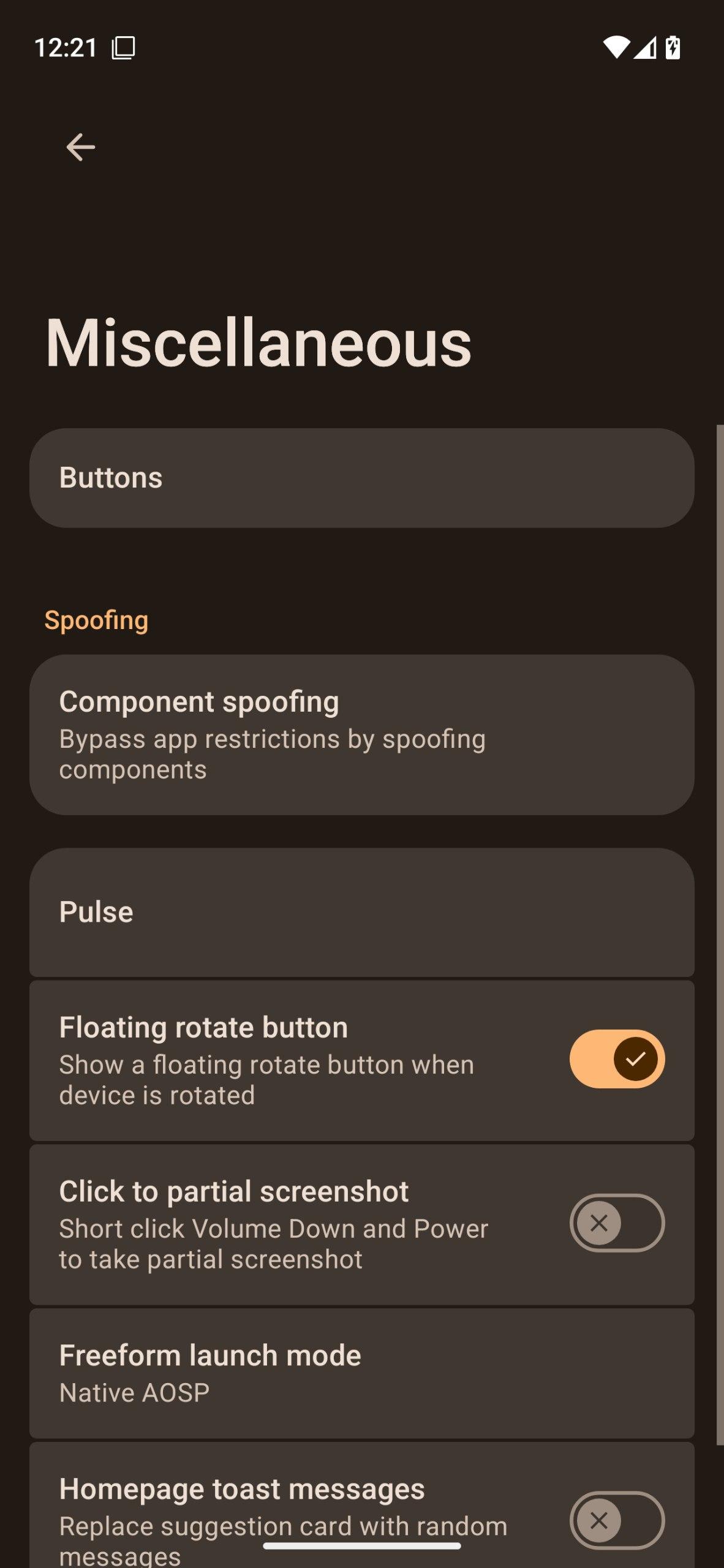Go back using the arrow icon
This screenshot has width=724, height=1568.
[80, 147]
